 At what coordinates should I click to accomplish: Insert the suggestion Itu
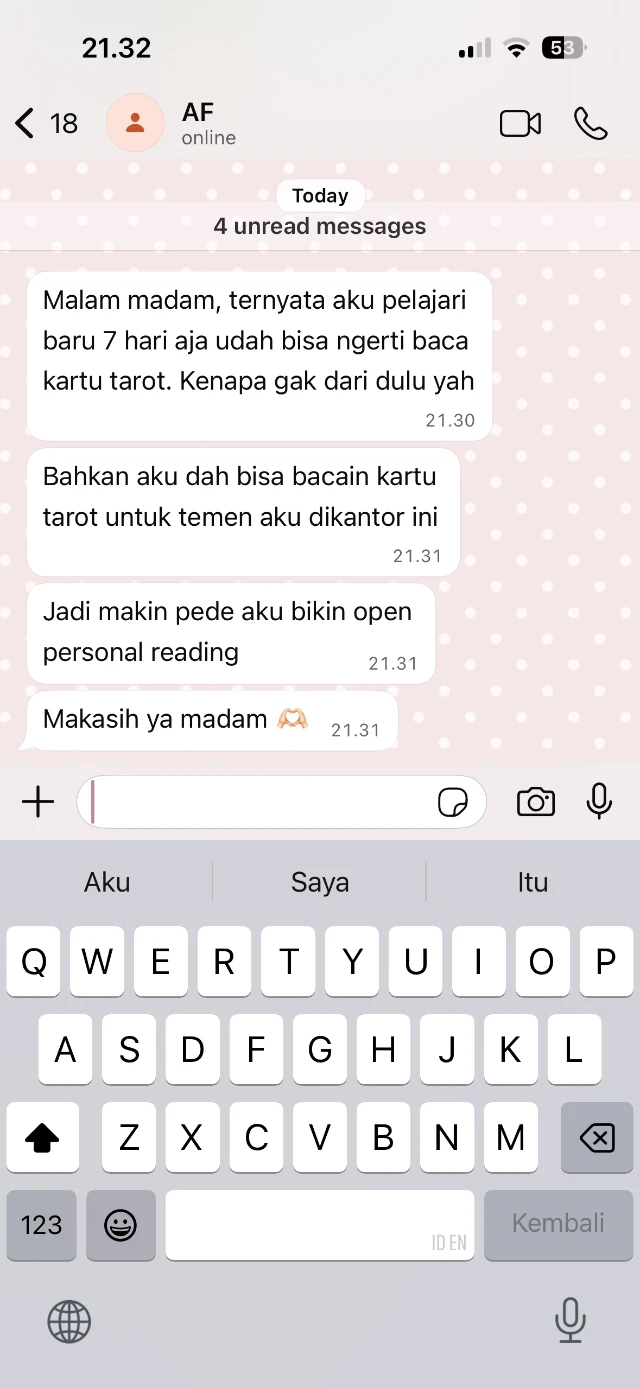click(x=532, y=882)
